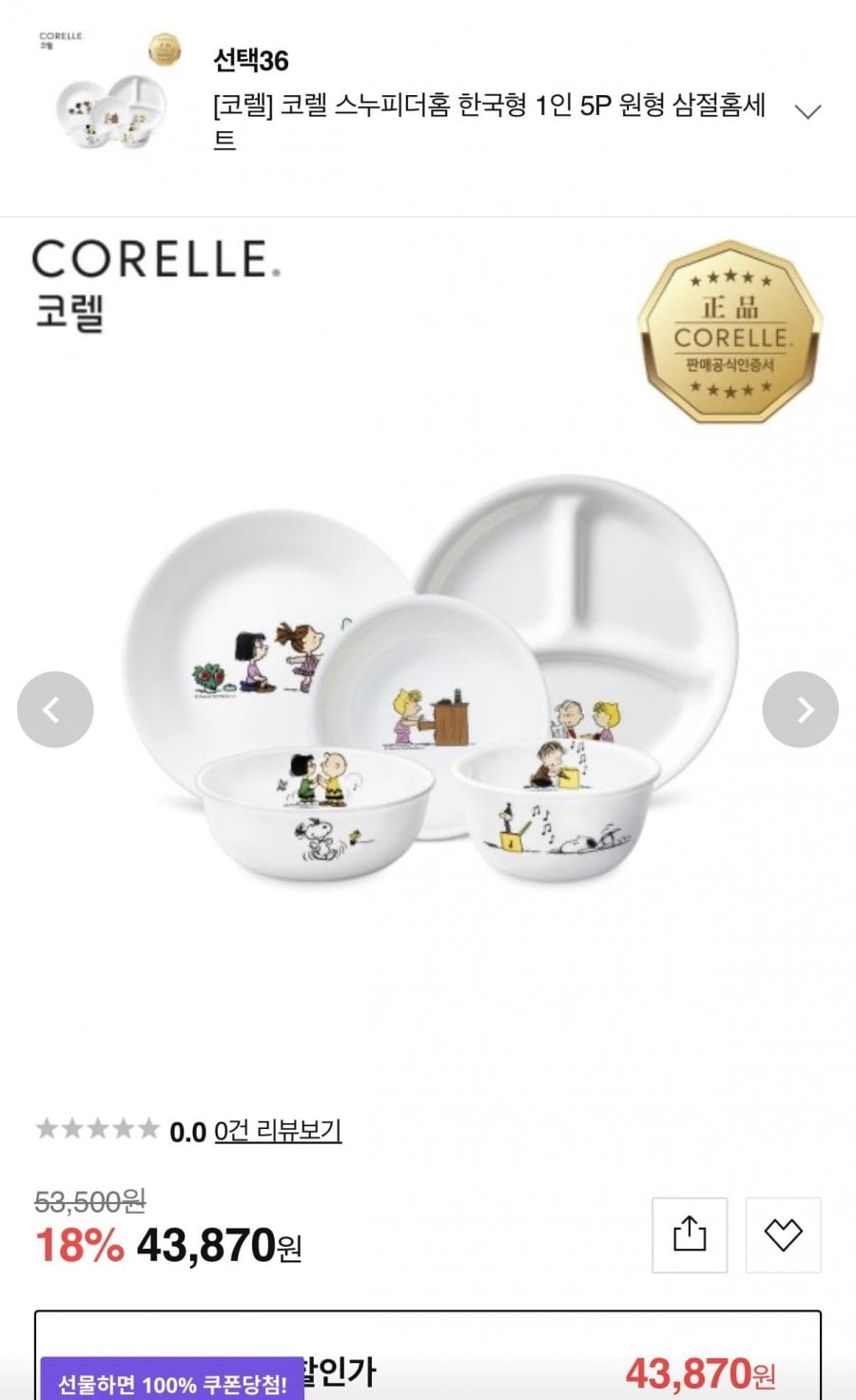Open the 0건 리뷰보기 reviews link
The image size is (856, 1400).
(278, 1131)
